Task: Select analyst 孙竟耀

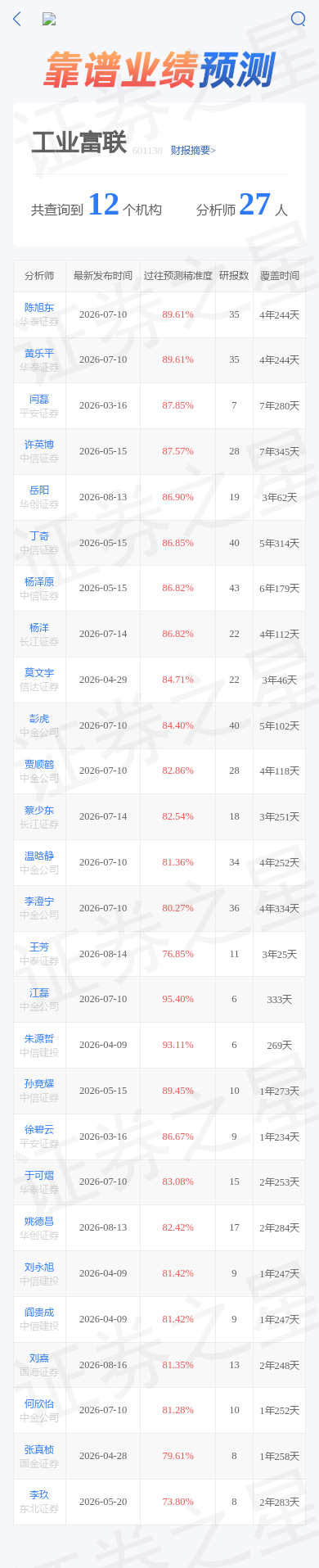Action: (39, 1084)
